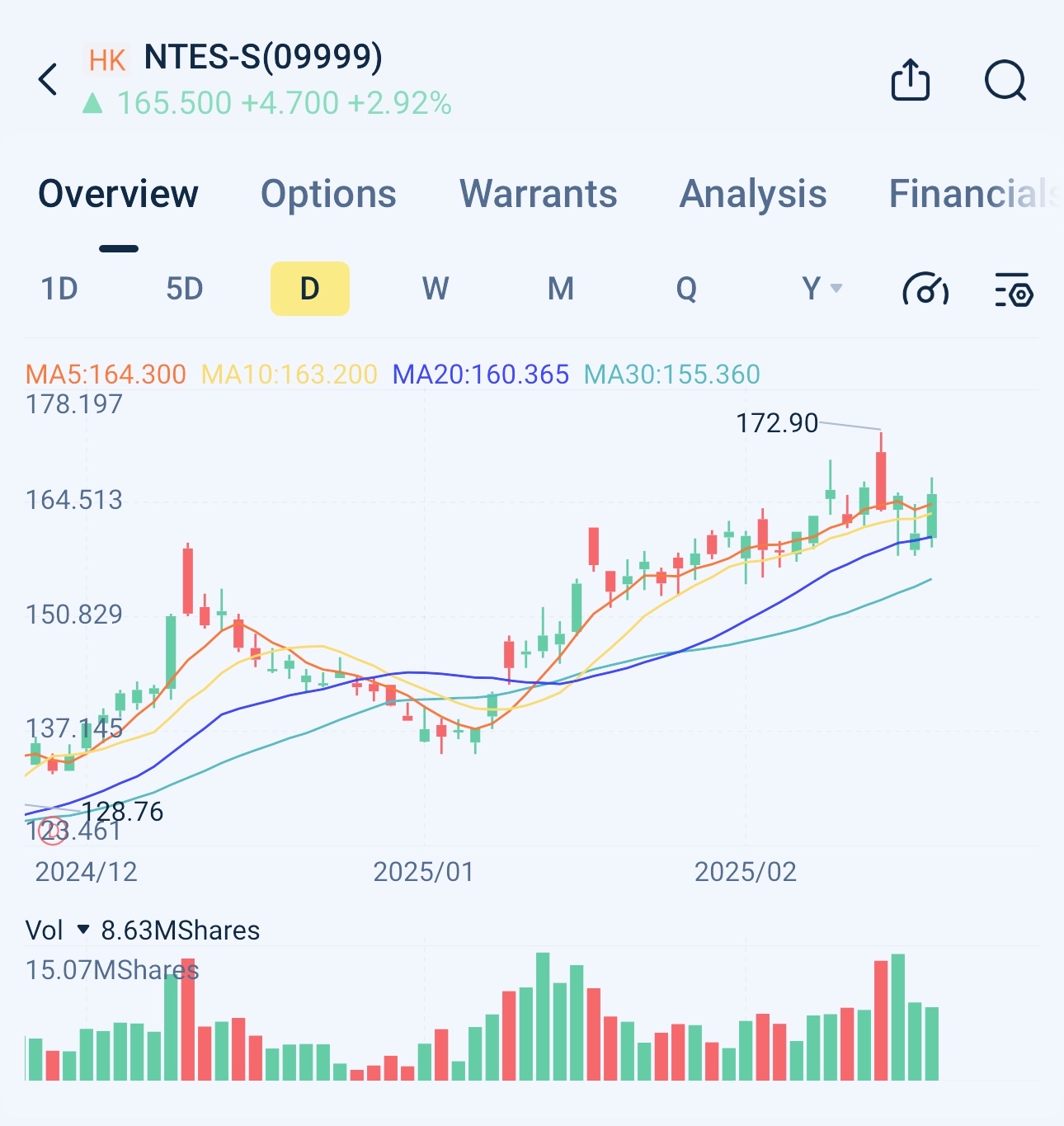
Task: Select the Analysis tab
Action: pyautogui.click(x=752, y=194)
